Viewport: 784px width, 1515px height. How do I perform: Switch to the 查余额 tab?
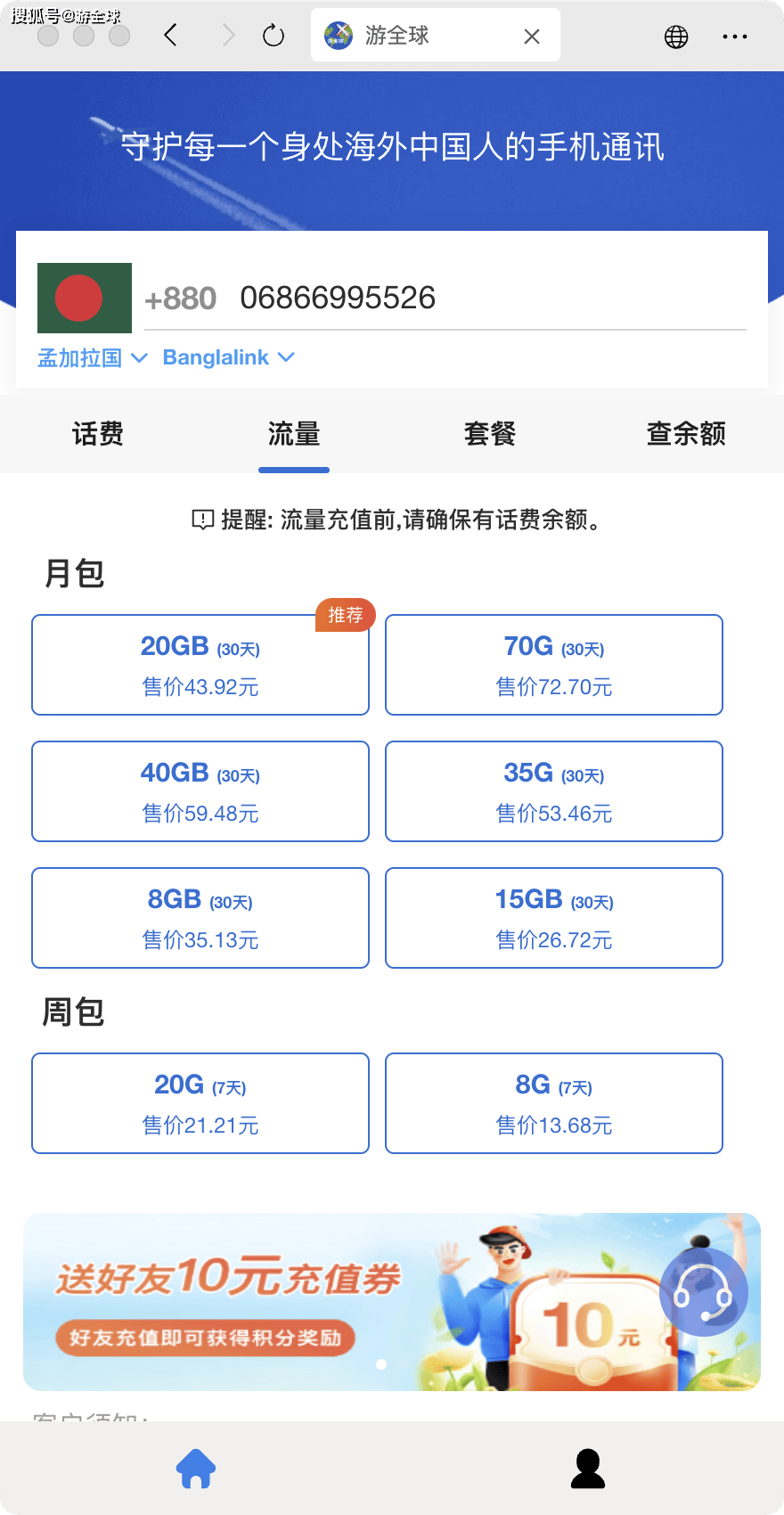click(x=686, y=434)
